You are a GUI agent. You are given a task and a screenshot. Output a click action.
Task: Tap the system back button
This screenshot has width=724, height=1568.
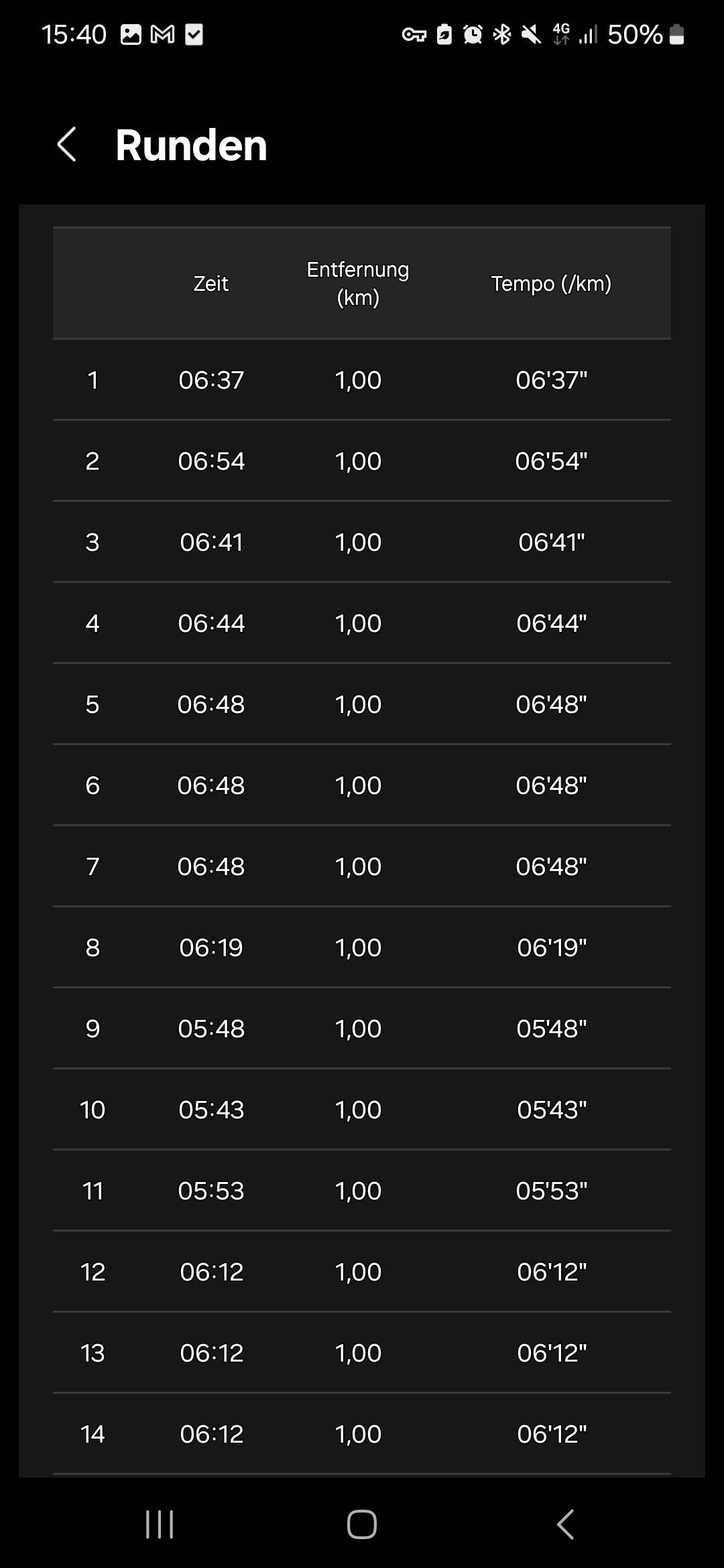[565, 1524]
